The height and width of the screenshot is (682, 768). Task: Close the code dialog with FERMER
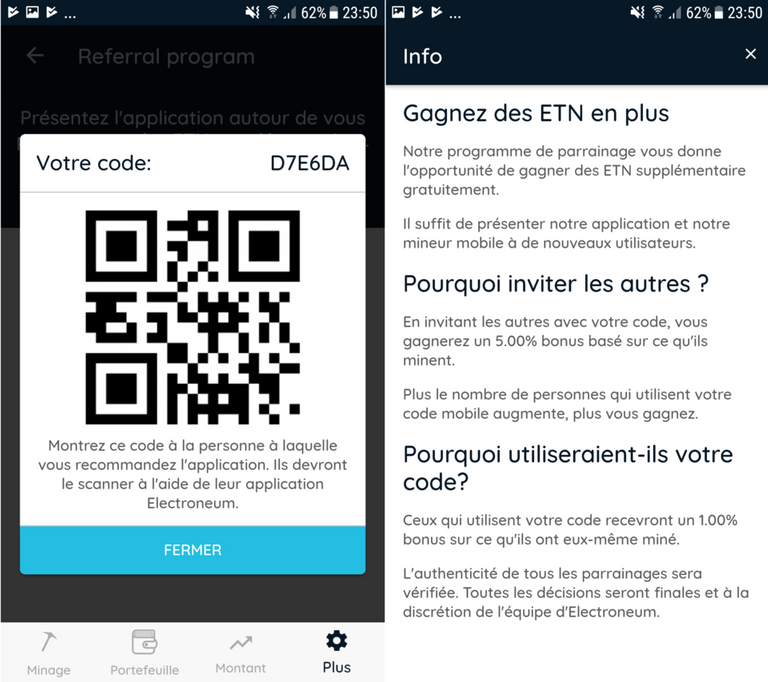[x=192, y=550]
